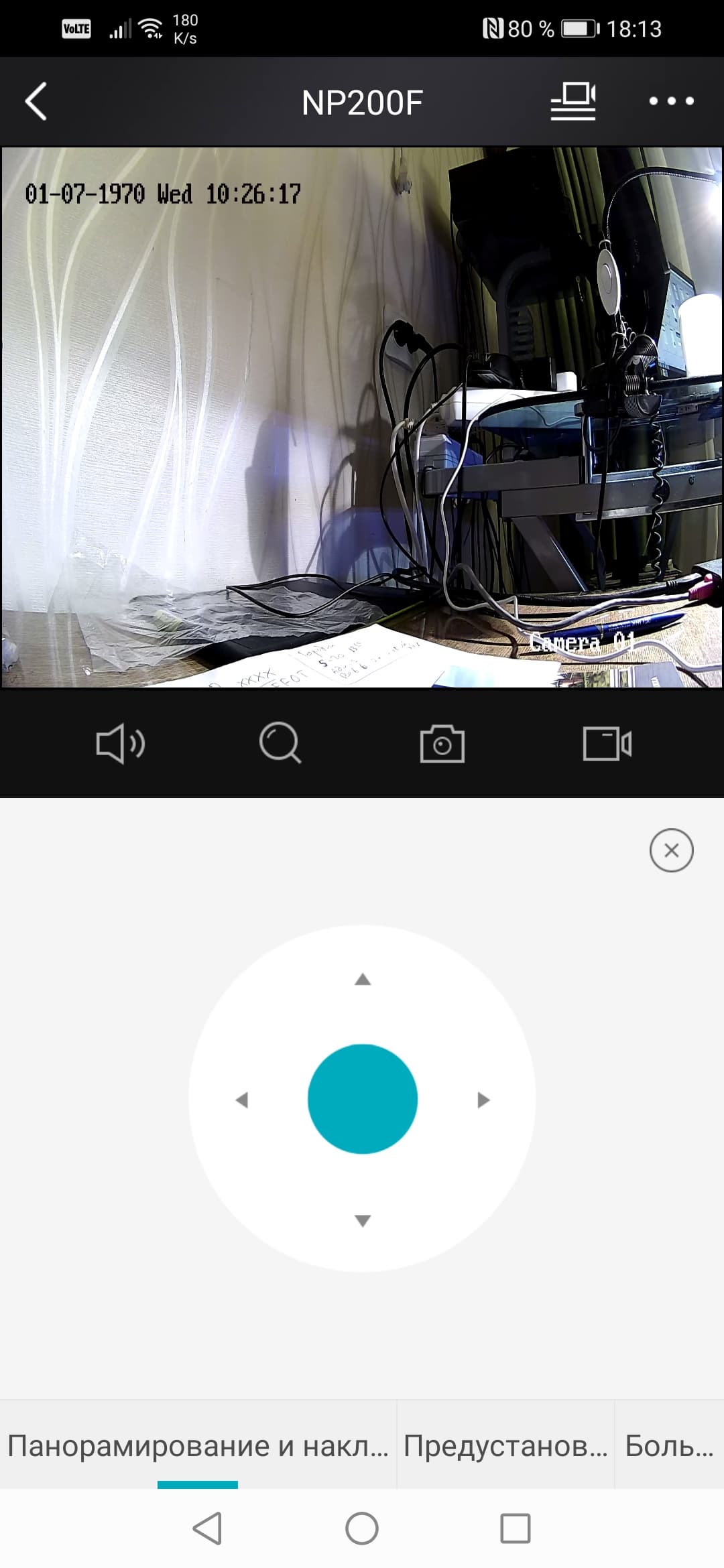Select the Панорамирование и накл… tab
Viewport: 724px width, 1568px height.
[x=198, y=1446]
